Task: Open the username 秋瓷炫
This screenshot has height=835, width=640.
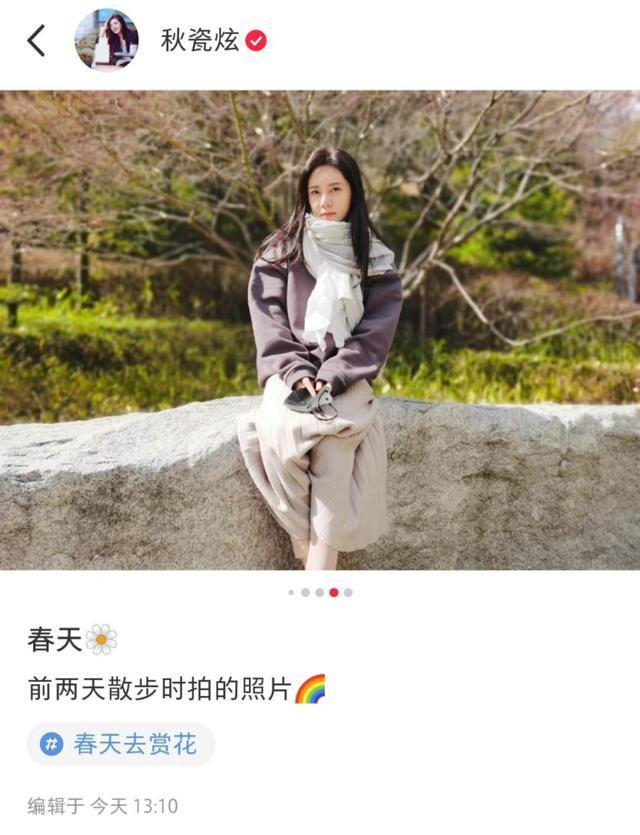Action: click(x=200, y=41)
